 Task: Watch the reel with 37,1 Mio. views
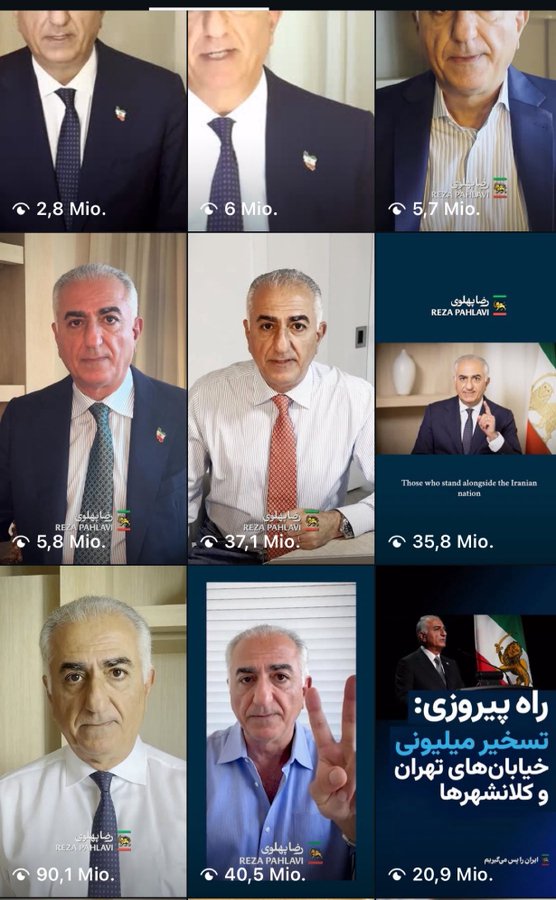pyautogui.click(x=281, y=398)
